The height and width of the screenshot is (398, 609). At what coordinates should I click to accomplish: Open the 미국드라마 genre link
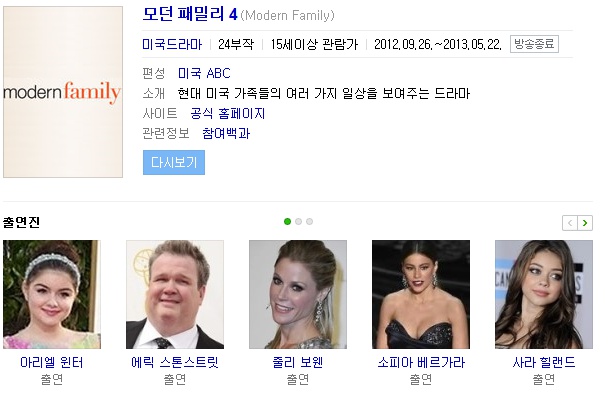[172, 44]
